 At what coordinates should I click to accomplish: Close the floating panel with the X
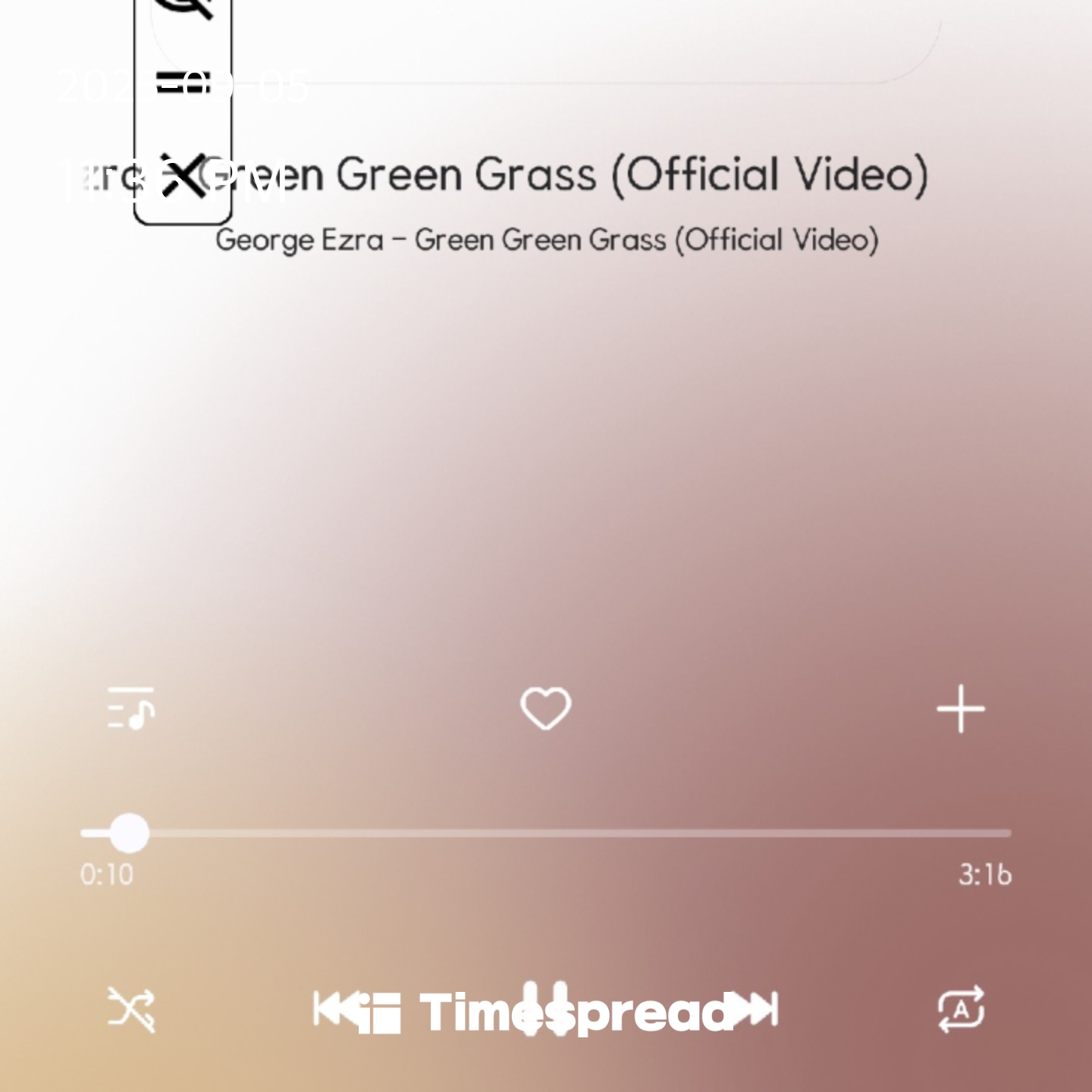click(x=183, y=175)
